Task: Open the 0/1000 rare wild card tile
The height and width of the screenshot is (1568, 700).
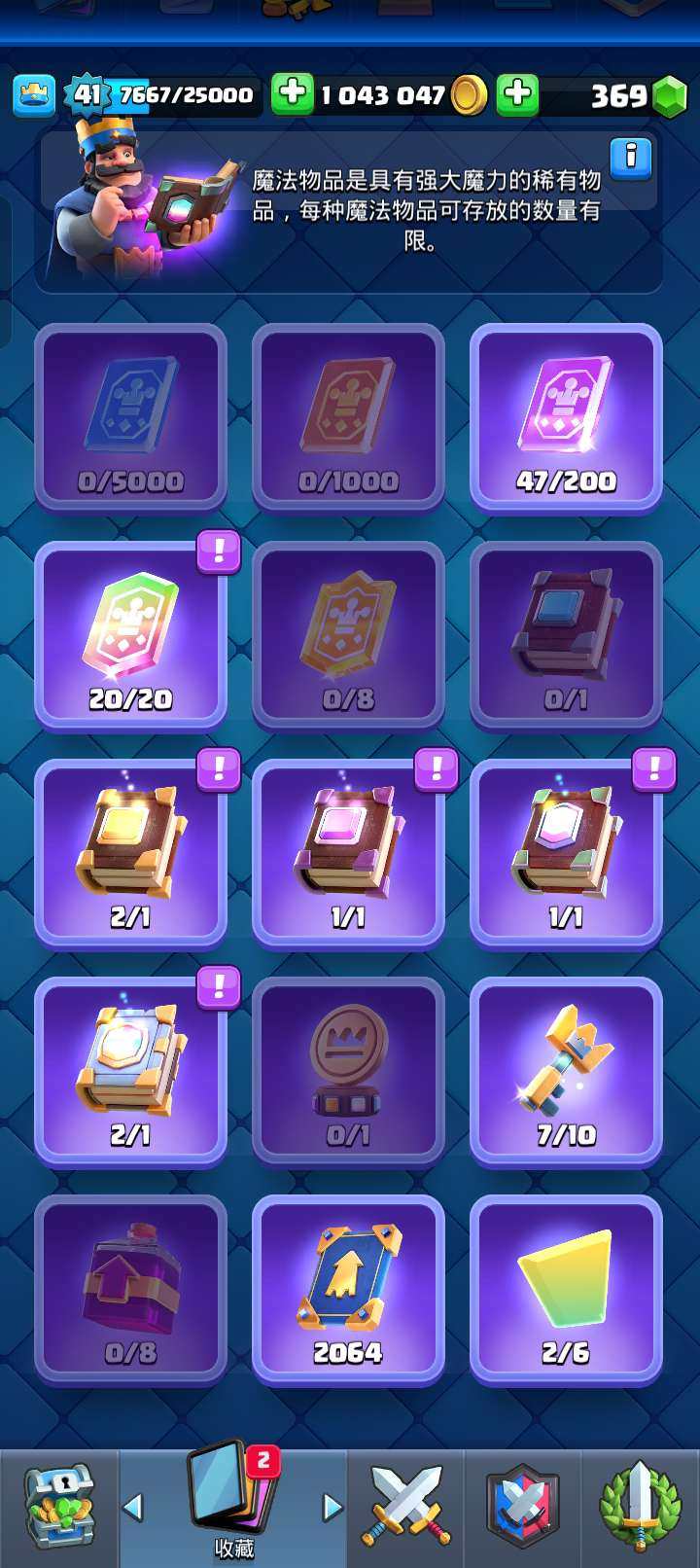Action: 348,418
